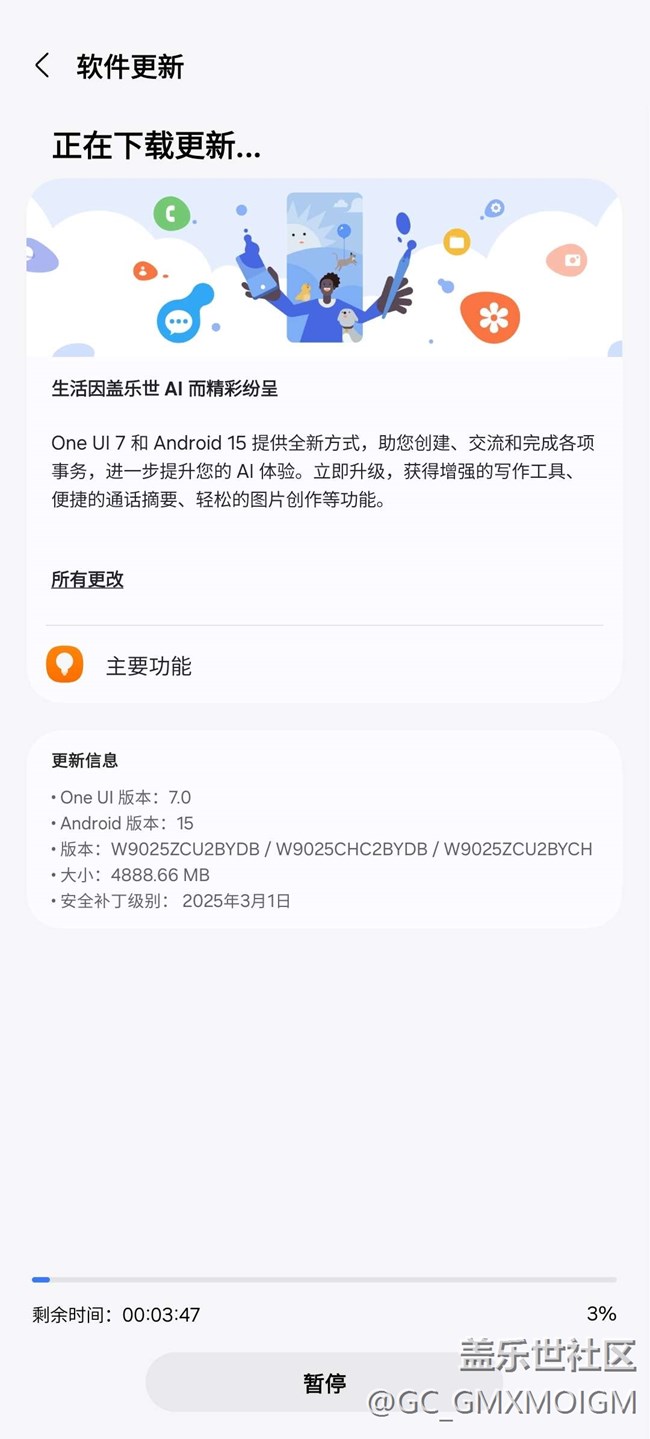This screenshot has width=650, height=1439.
Task: Tap 暂停 to pause the download
Action: pos(324,1383)
